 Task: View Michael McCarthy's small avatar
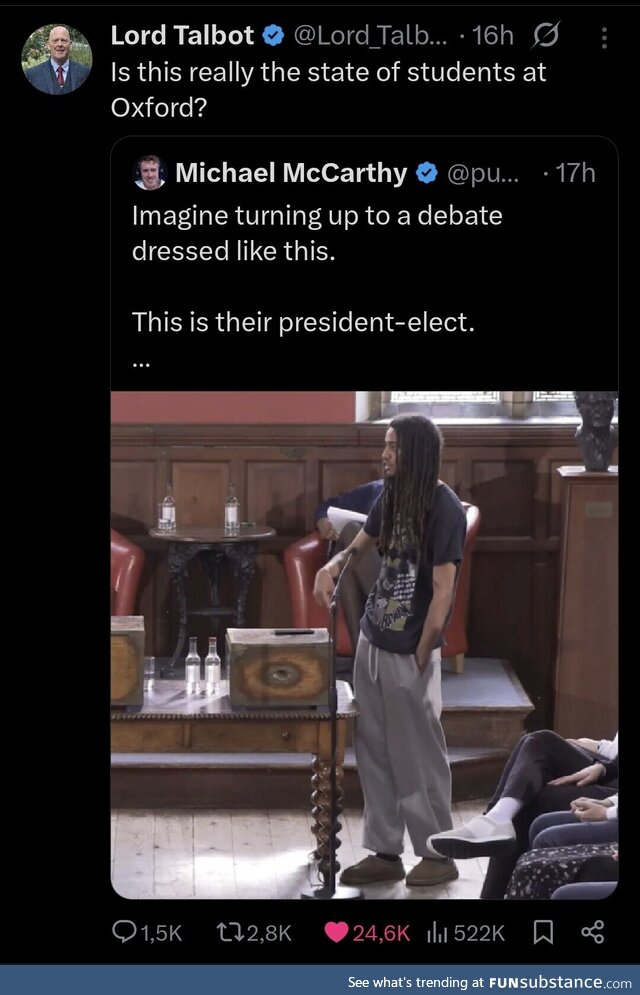coord(150,173)
